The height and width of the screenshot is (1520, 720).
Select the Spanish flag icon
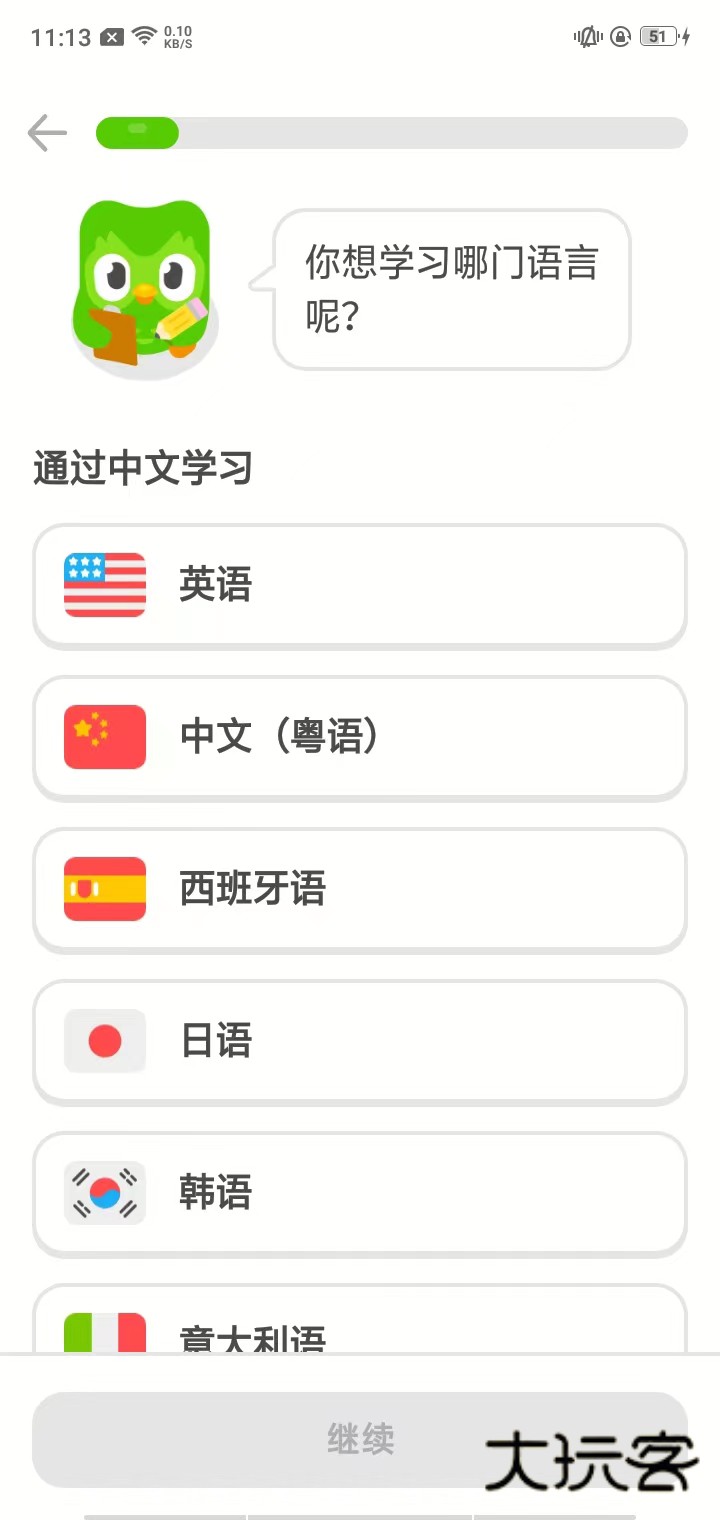tap(104, 890)
